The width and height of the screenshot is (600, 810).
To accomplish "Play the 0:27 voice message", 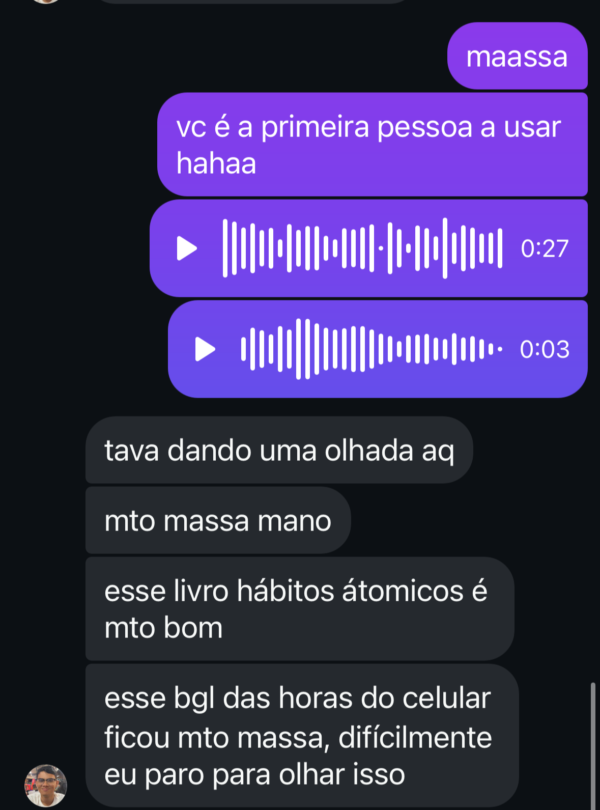I will (x=187, y=249).
